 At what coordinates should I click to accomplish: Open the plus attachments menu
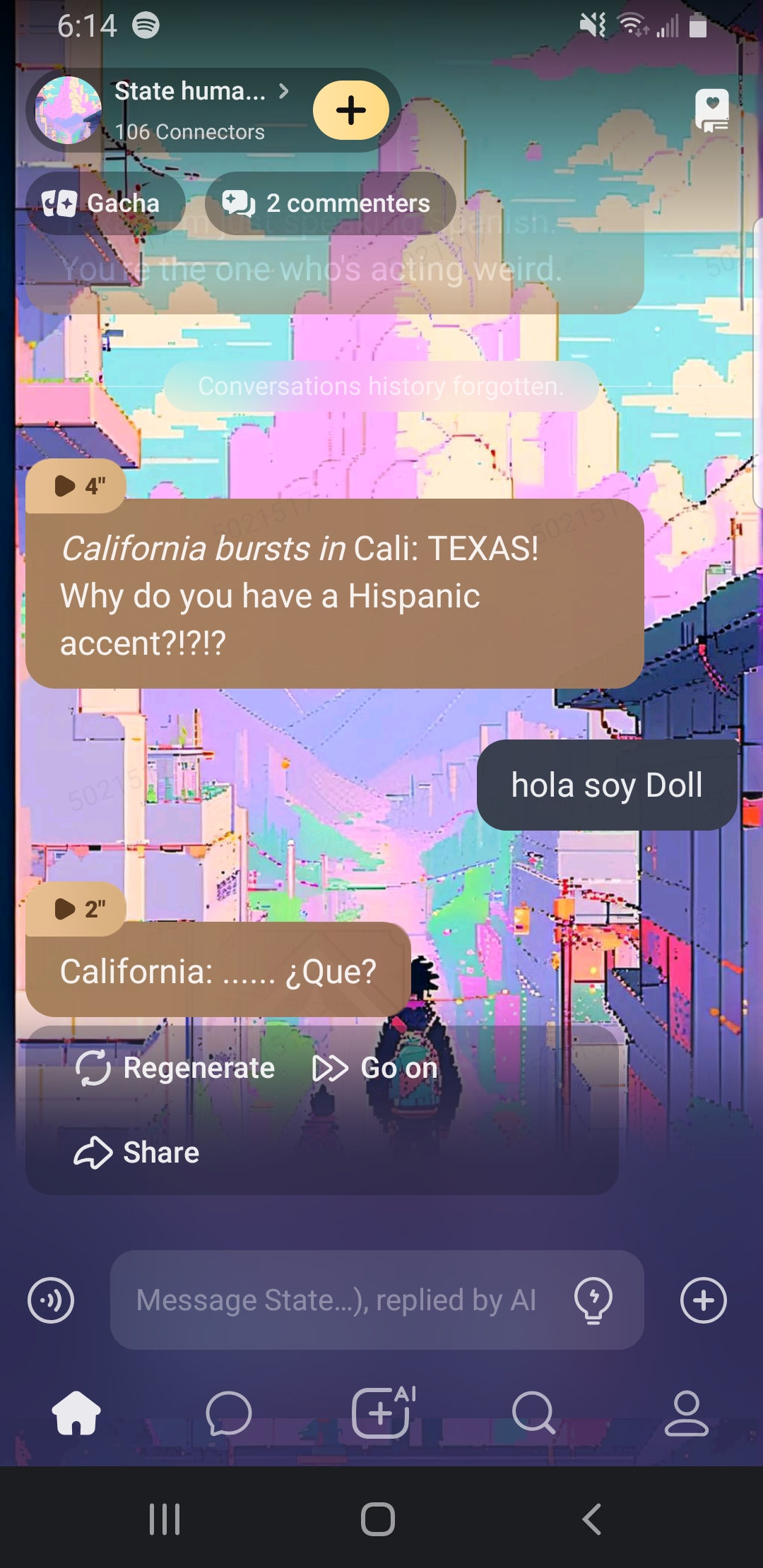703,1300
